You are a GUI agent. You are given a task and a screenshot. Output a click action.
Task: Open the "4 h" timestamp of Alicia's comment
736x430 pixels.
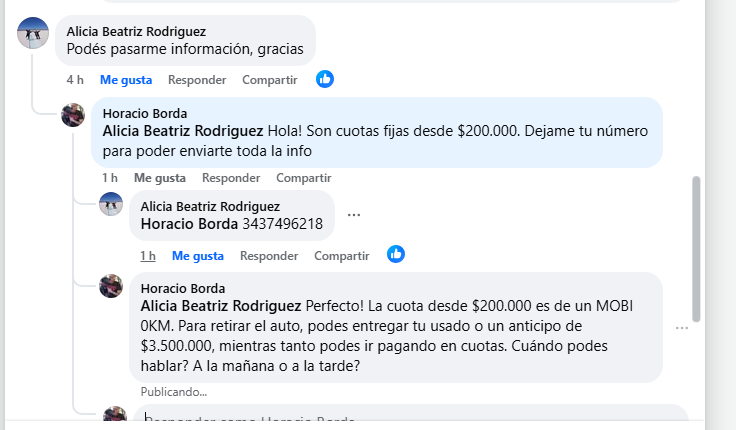pos(75,80)
